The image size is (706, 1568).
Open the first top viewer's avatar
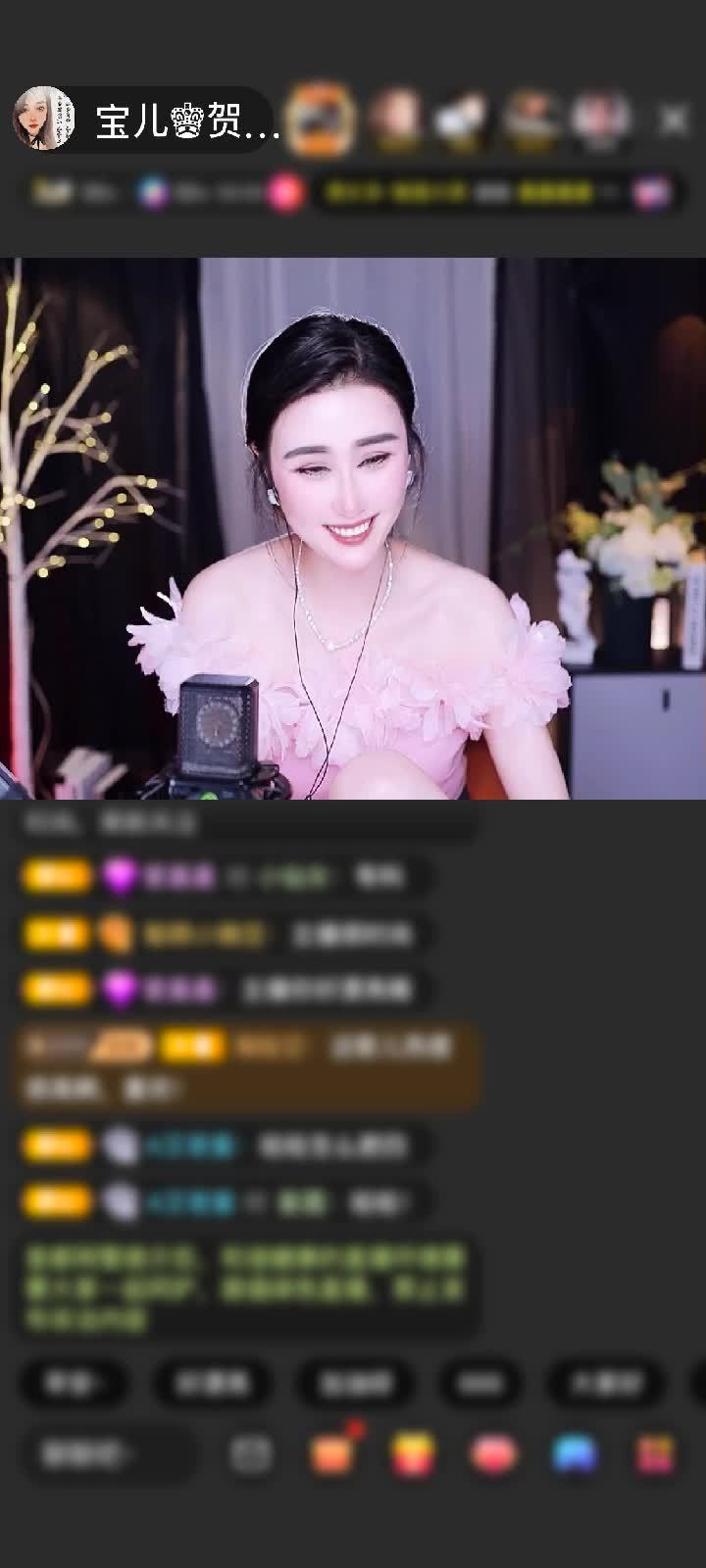coord(323,120)
